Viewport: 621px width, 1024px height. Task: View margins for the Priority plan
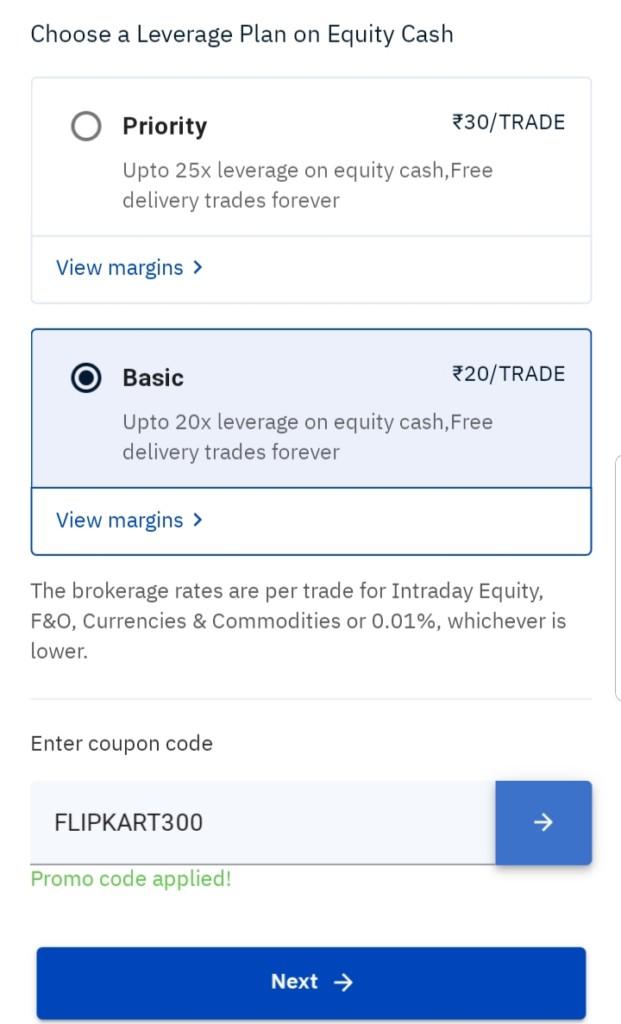(129, 268)
